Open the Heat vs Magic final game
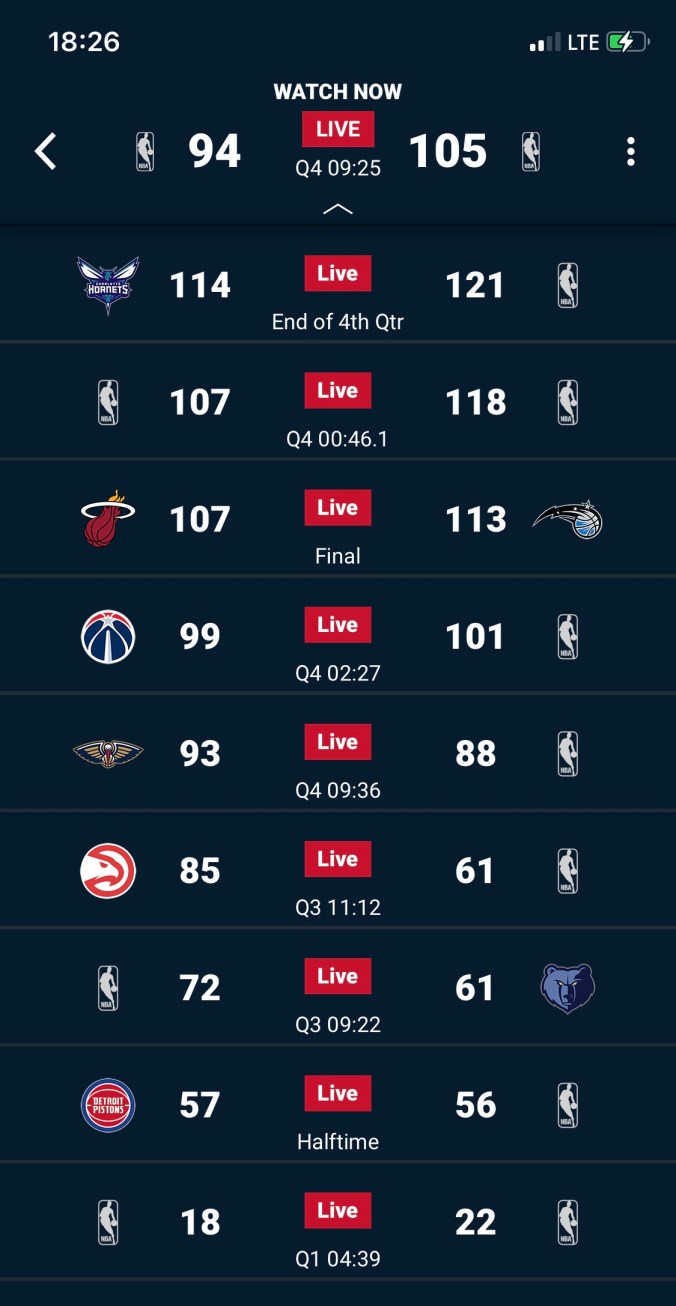 click(x=338, y=520)
